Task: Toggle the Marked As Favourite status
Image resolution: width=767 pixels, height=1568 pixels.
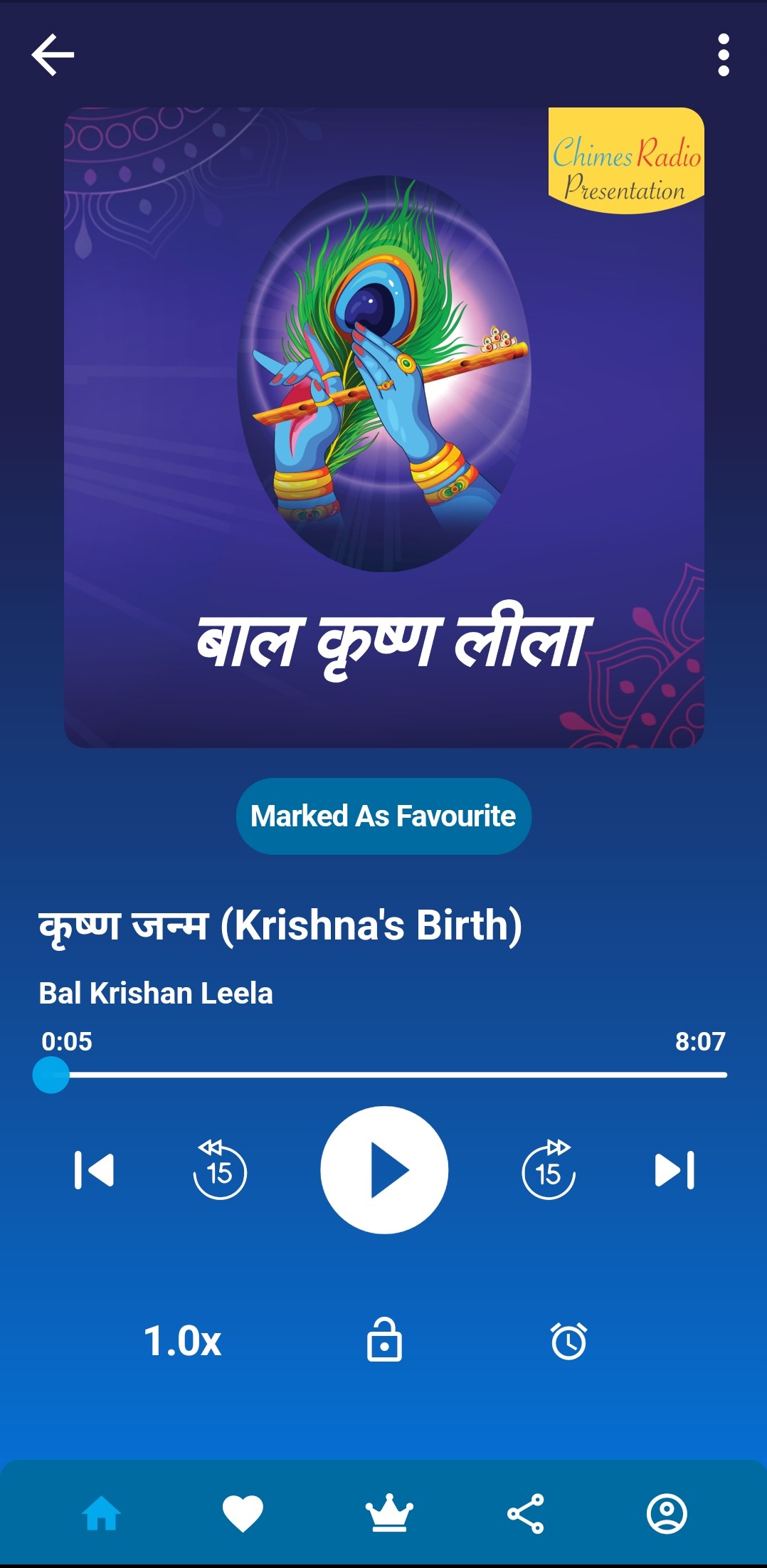Action: click(x=383, y=816)
